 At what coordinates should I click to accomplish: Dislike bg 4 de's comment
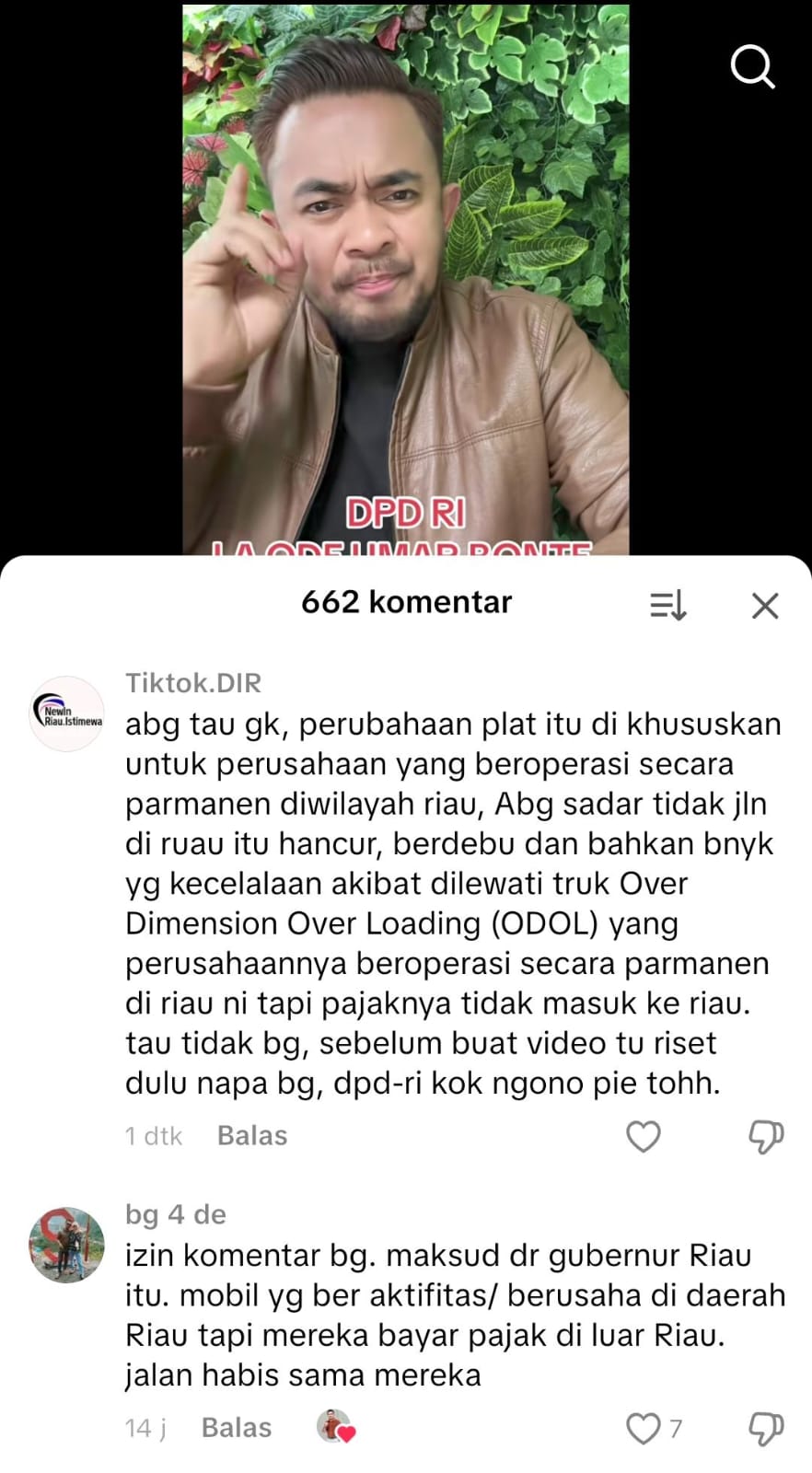click(765, 1429)
